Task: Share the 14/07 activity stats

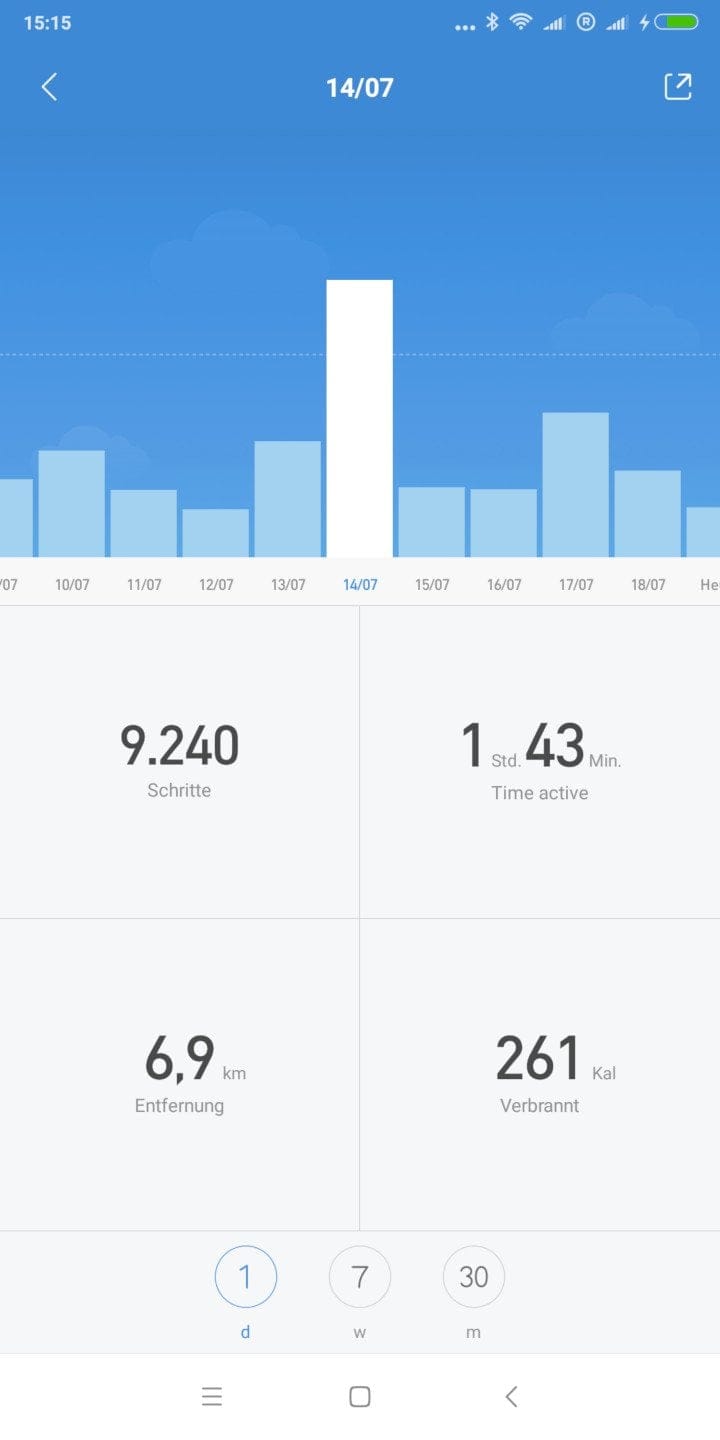Action: tap(678, 87)
